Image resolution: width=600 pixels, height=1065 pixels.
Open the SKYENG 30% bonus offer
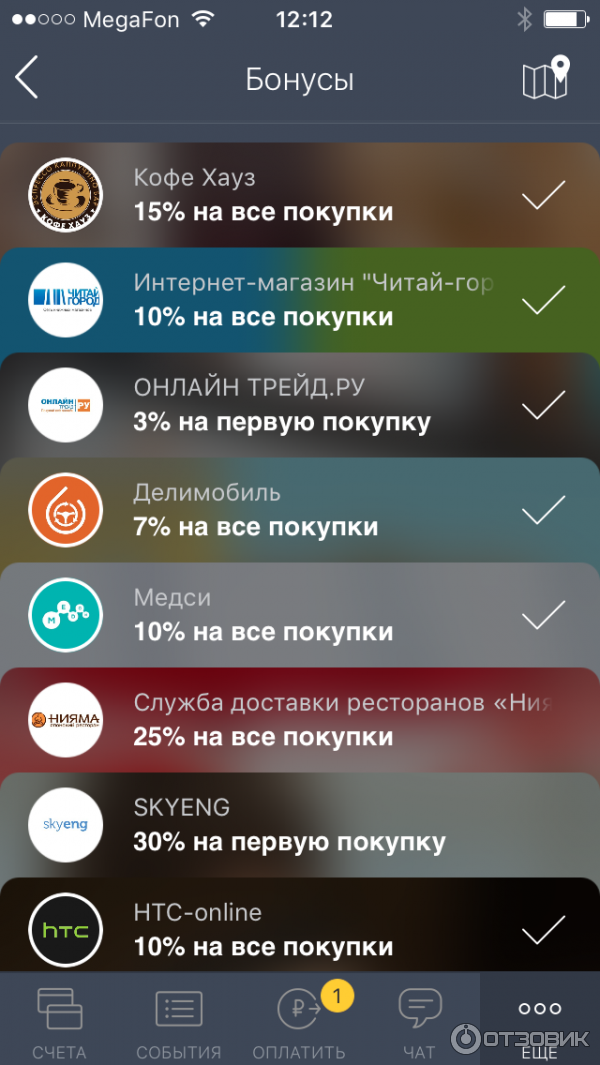300,825
